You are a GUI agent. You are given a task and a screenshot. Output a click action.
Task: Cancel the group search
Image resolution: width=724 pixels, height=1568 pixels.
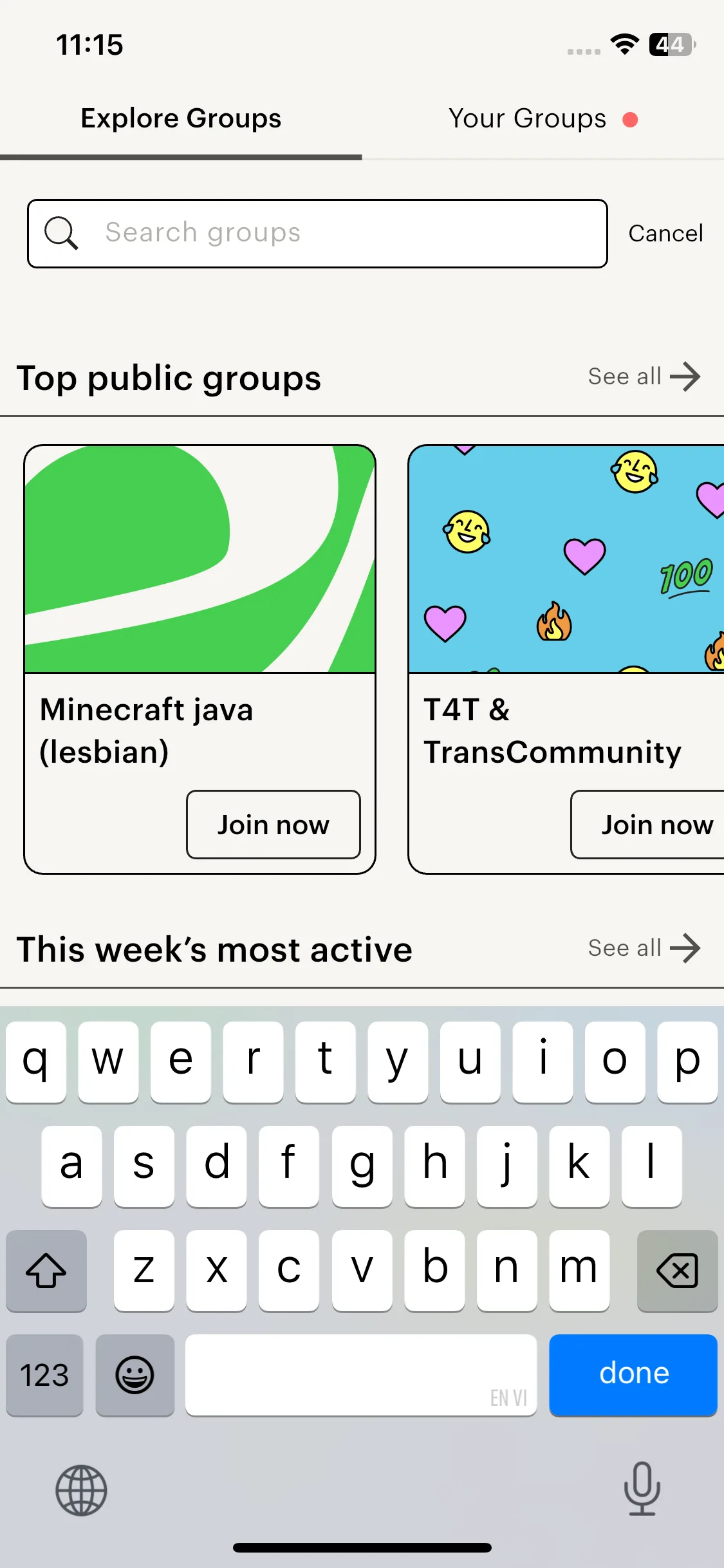pyautogui.click(x=665, y=233)
